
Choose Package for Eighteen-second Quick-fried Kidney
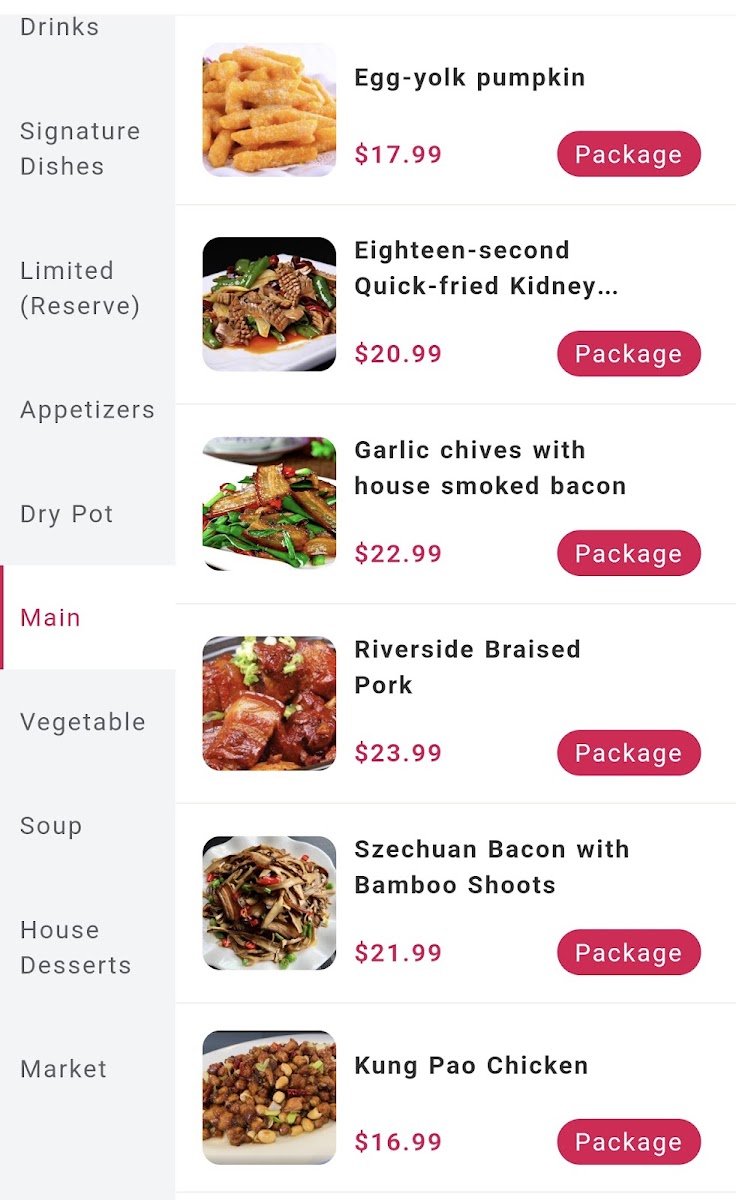point(629,354)
